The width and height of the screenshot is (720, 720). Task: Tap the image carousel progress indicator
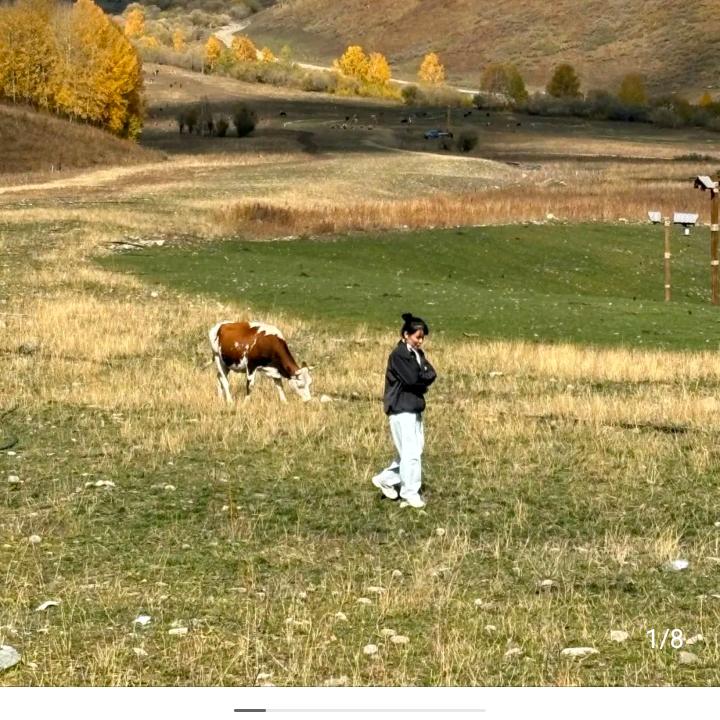point(360,710)
